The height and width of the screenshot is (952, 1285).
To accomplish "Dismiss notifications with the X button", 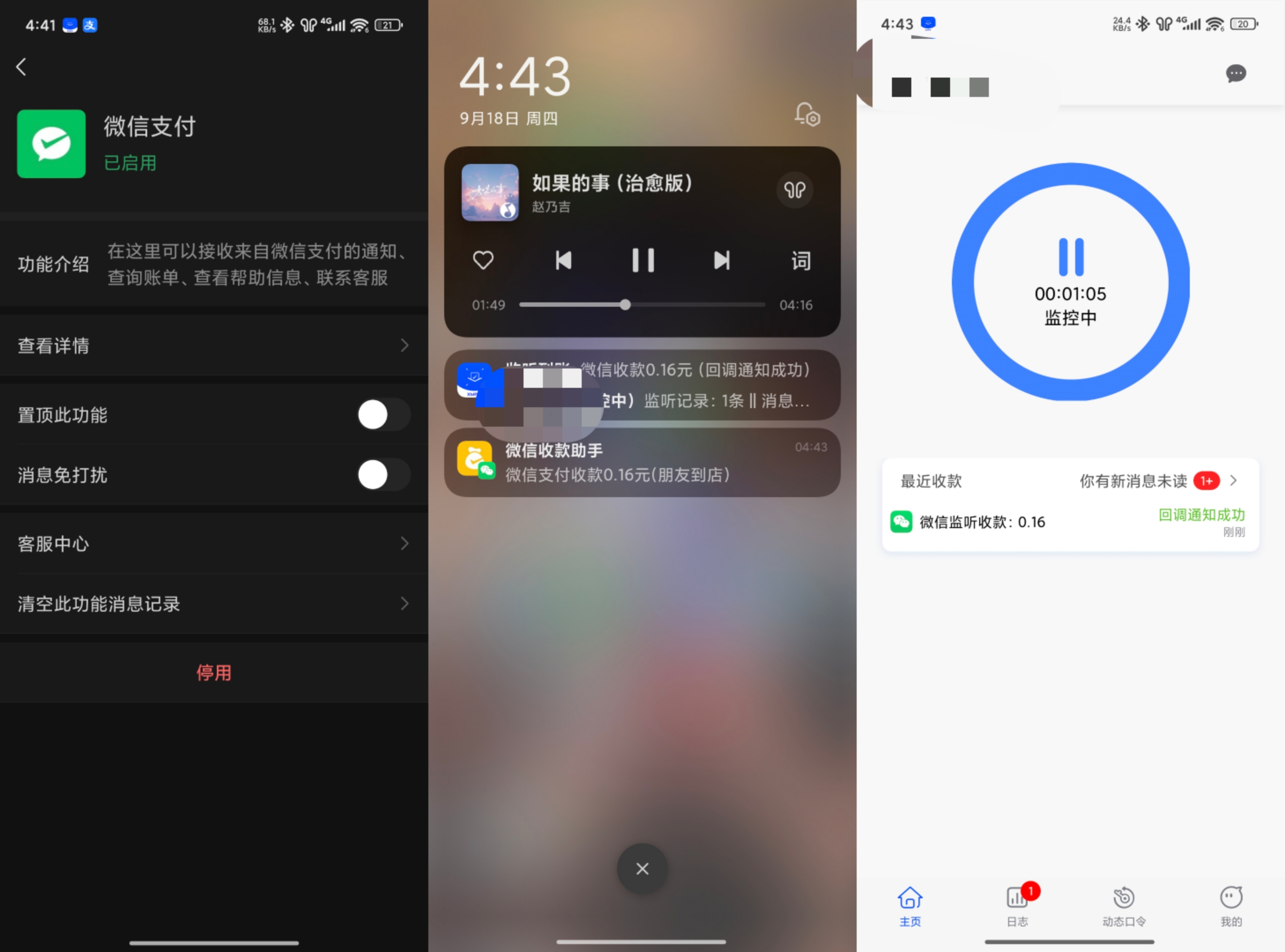I will pos(642,868).
